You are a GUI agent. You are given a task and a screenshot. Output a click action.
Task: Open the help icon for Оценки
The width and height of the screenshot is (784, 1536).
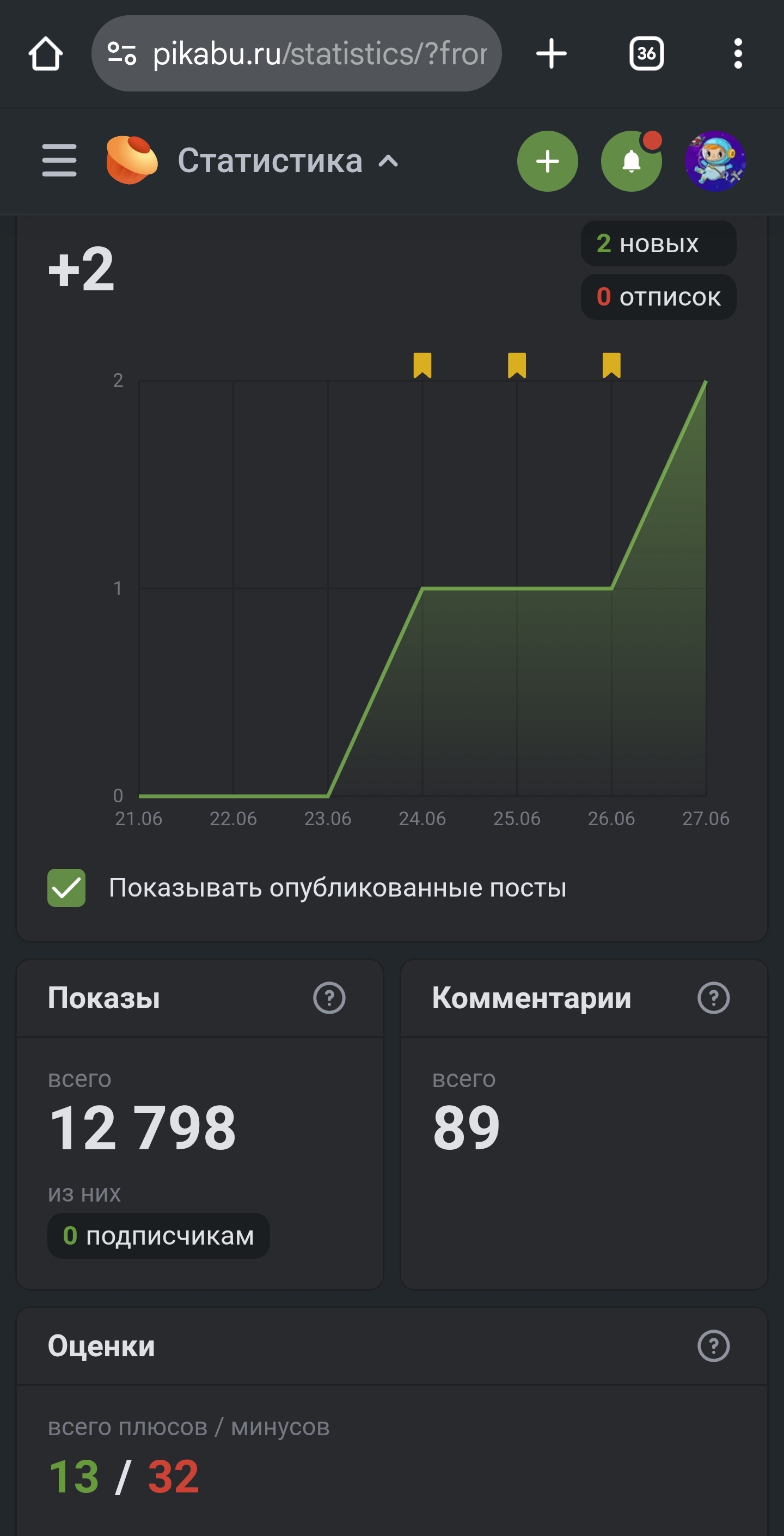[713, 1346]
